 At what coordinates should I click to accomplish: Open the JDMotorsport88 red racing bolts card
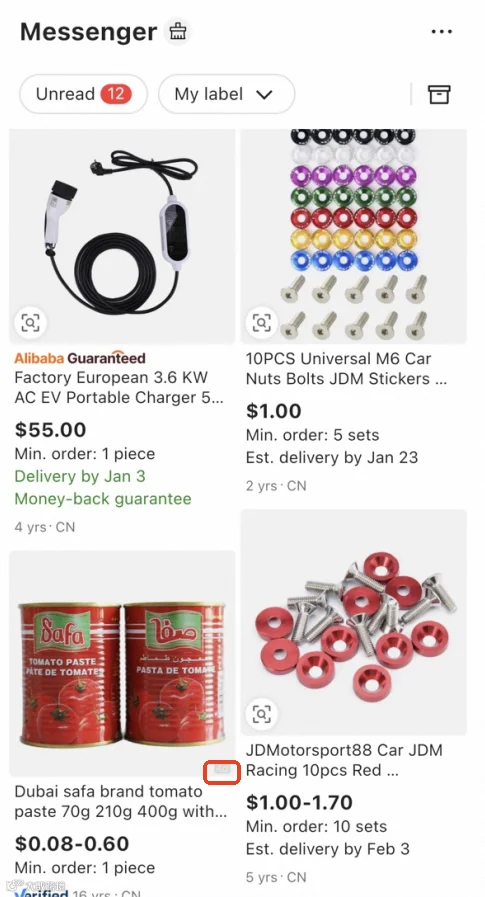pos(353,699)
